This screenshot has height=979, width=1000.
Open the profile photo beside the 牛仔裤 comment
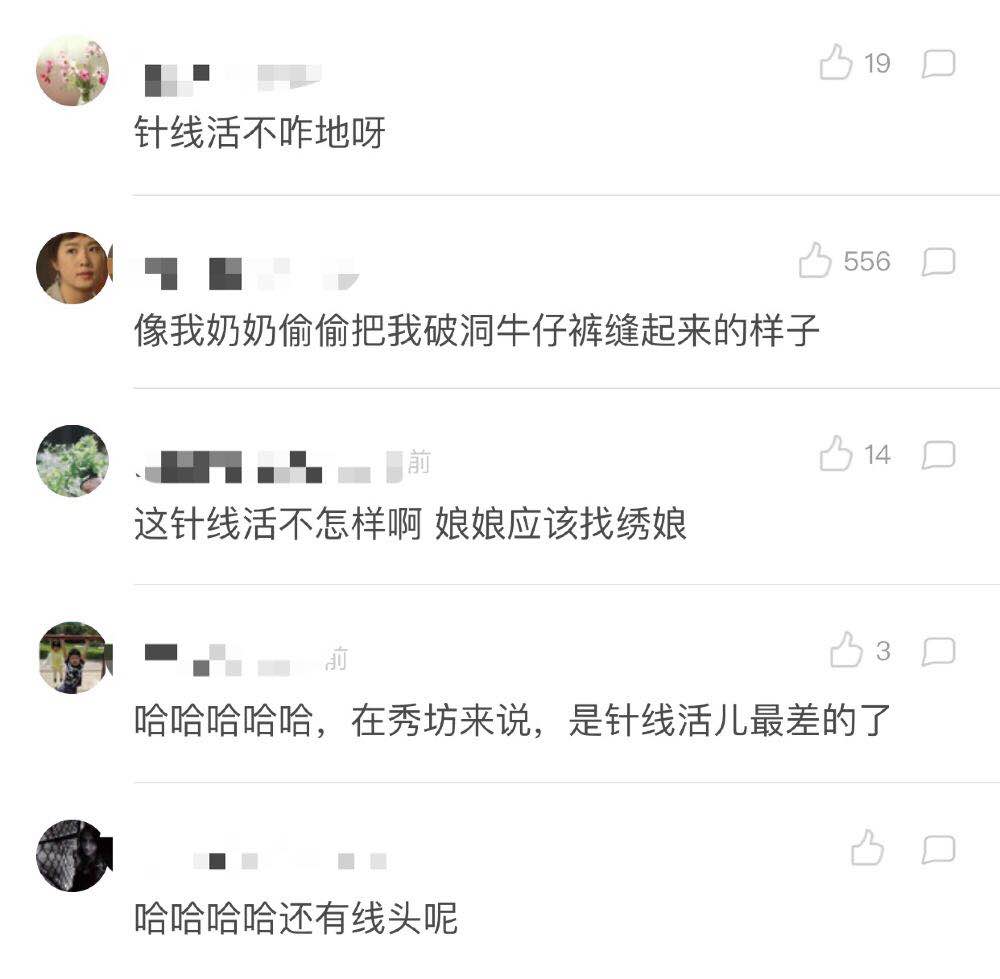72,267
